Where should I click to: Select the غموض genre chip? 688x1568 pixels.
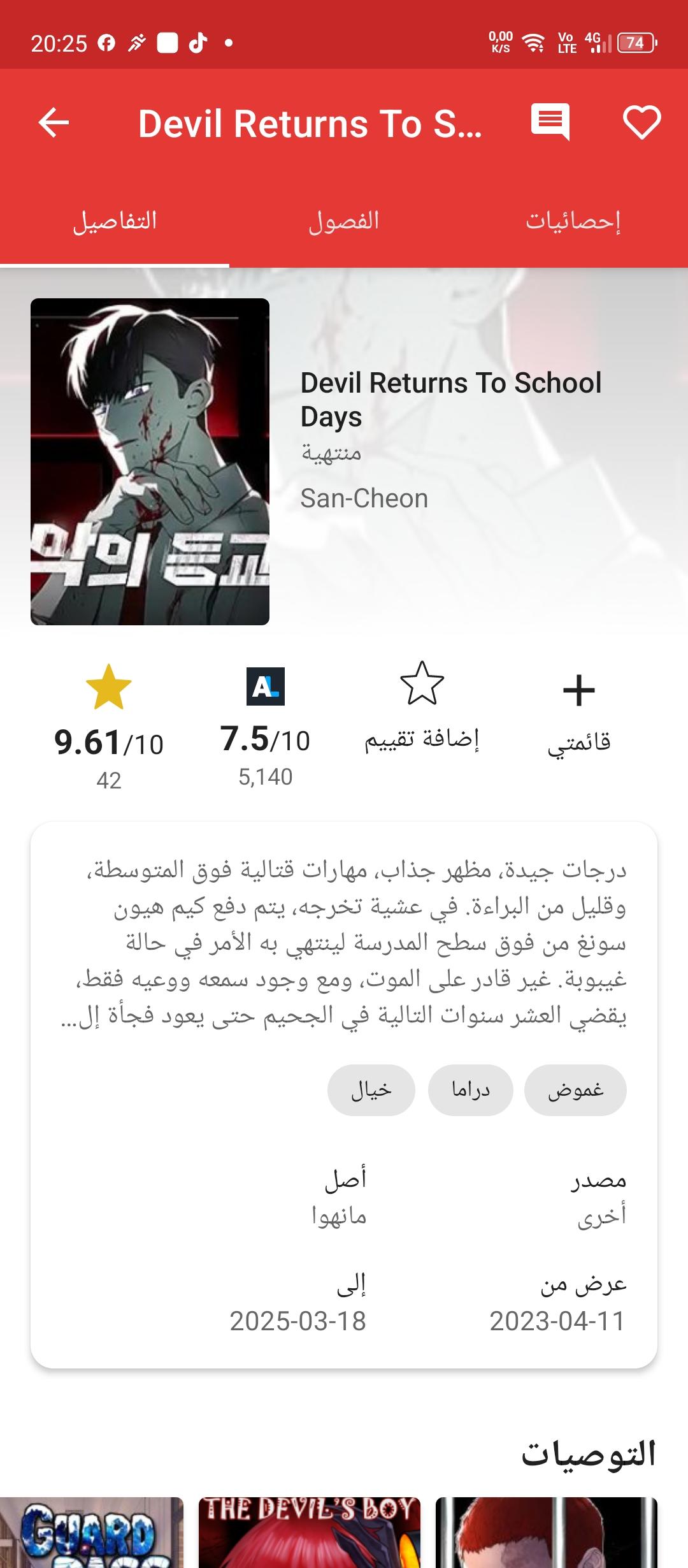point(575,1090)
